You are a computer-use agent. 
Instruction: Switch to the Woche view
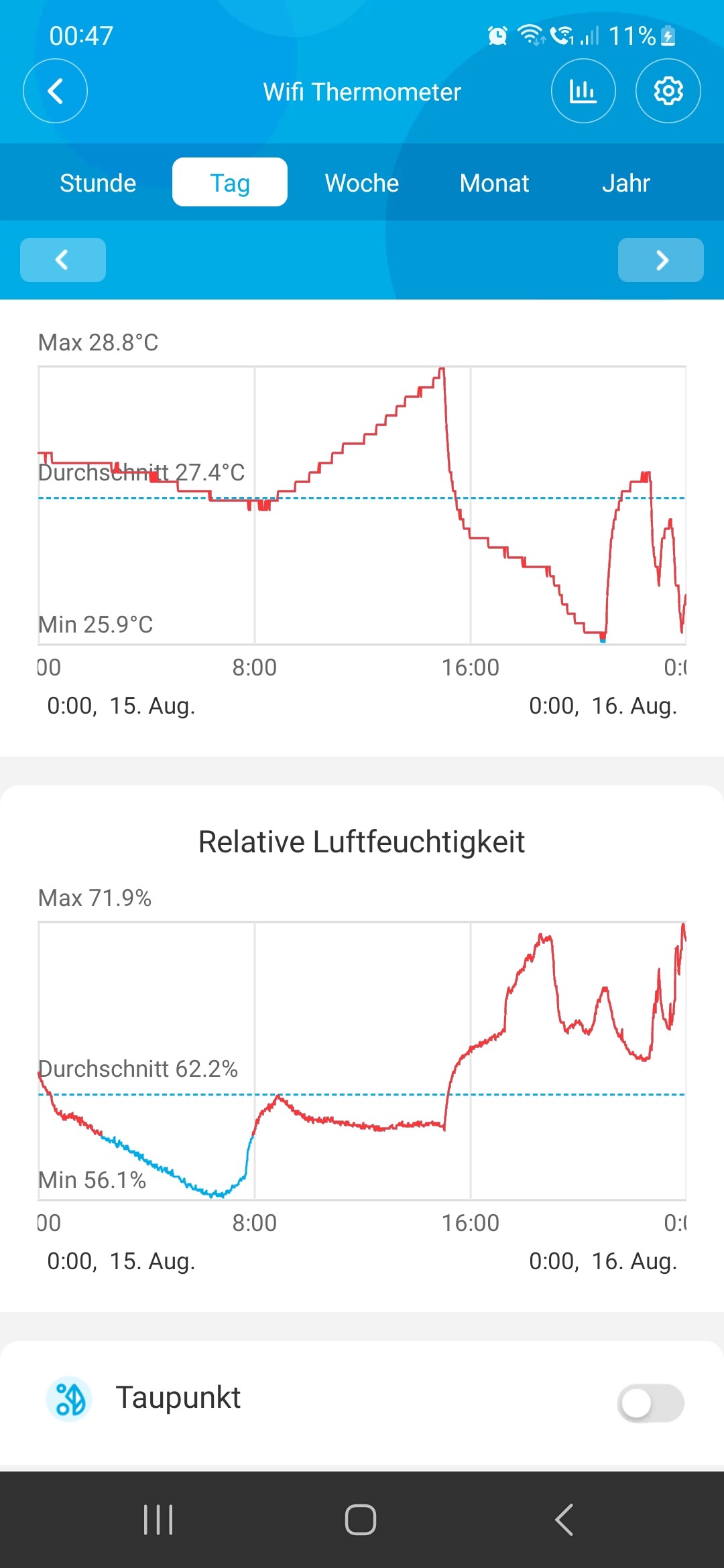pyautogui.click(x=362, y=183)
